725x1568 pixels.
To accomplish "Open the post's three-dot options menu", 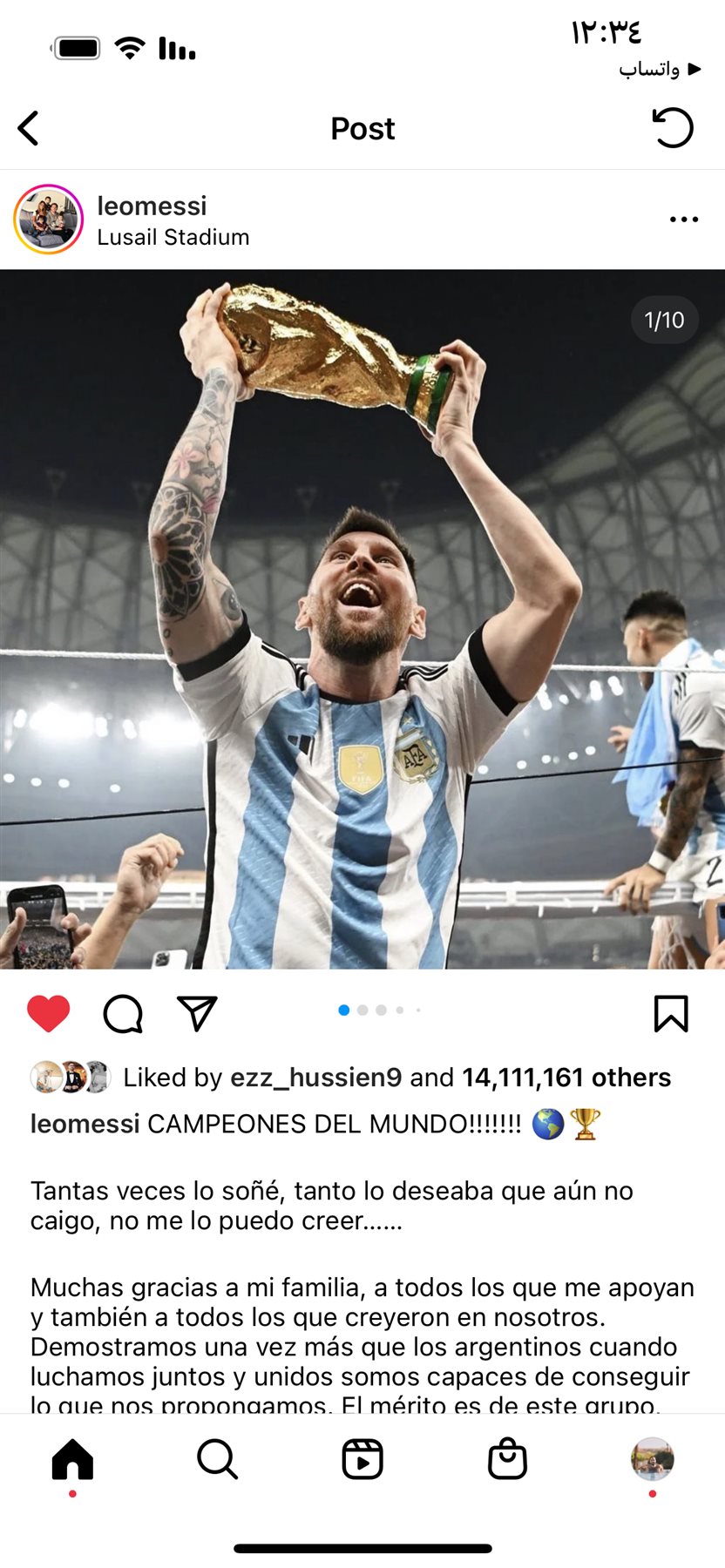I will click(x=683, y=220).
